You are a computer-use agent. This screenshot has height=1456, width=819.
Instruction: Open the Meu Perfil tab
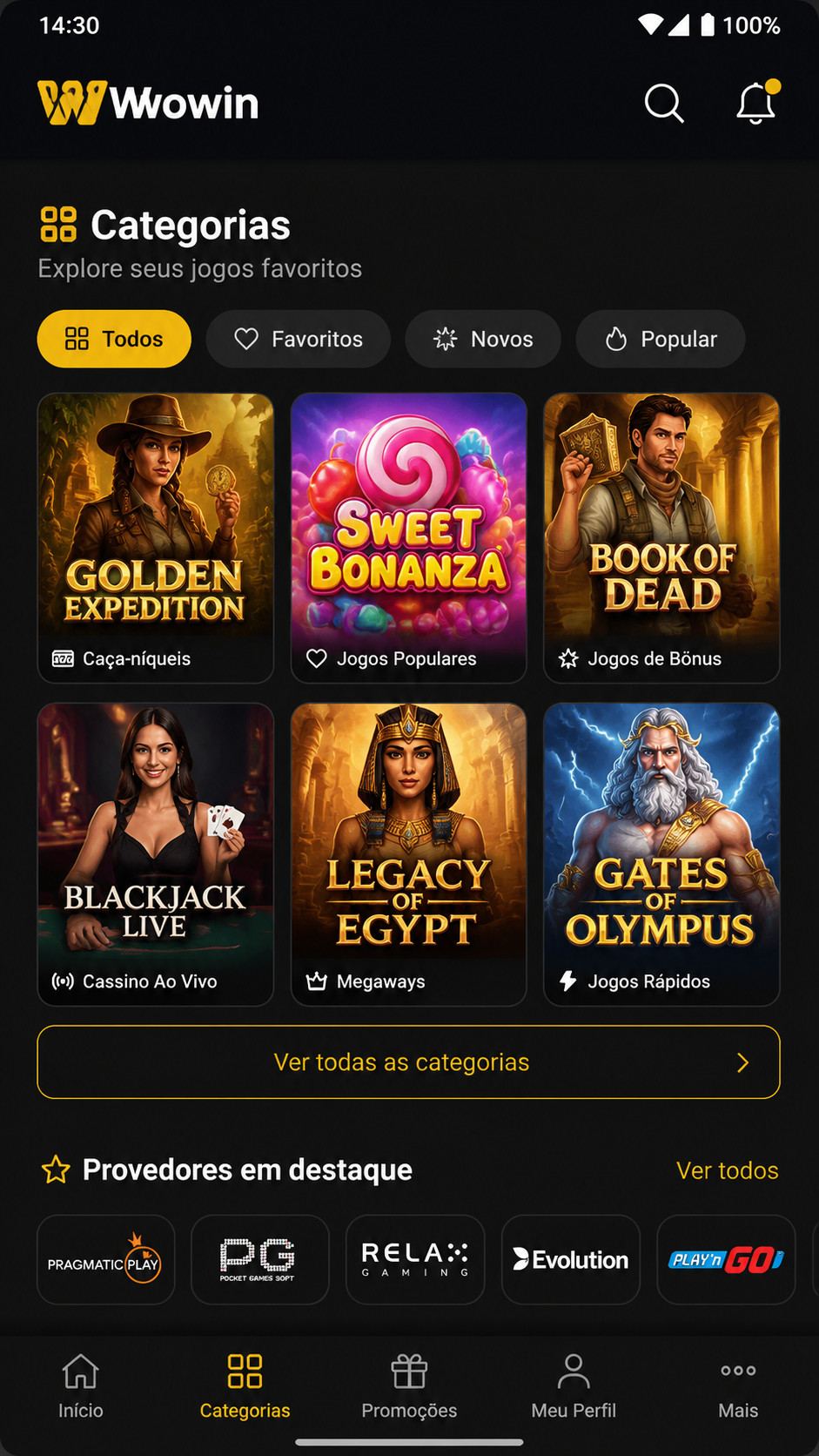(x=574, y=1386)
